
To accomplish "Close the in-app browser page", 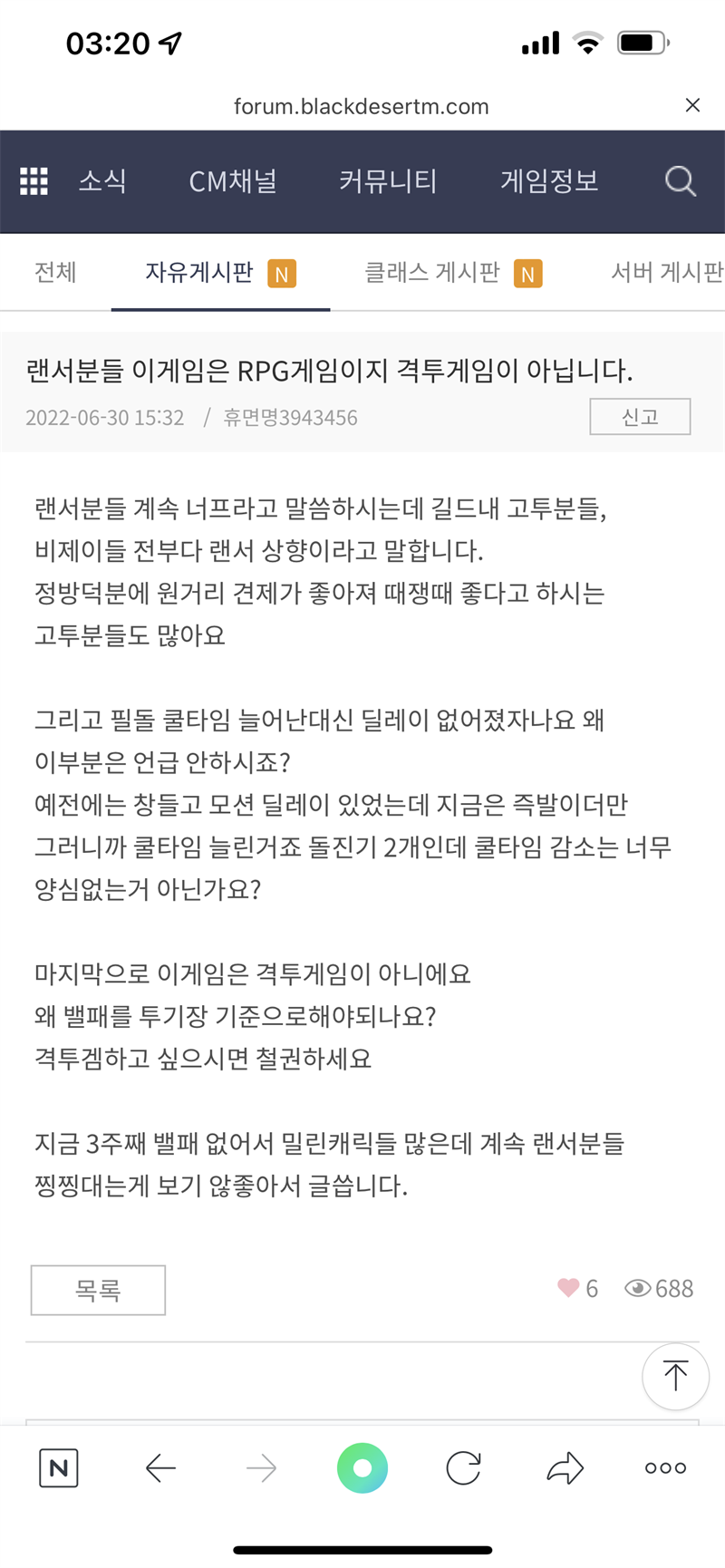I will point(692,105).
